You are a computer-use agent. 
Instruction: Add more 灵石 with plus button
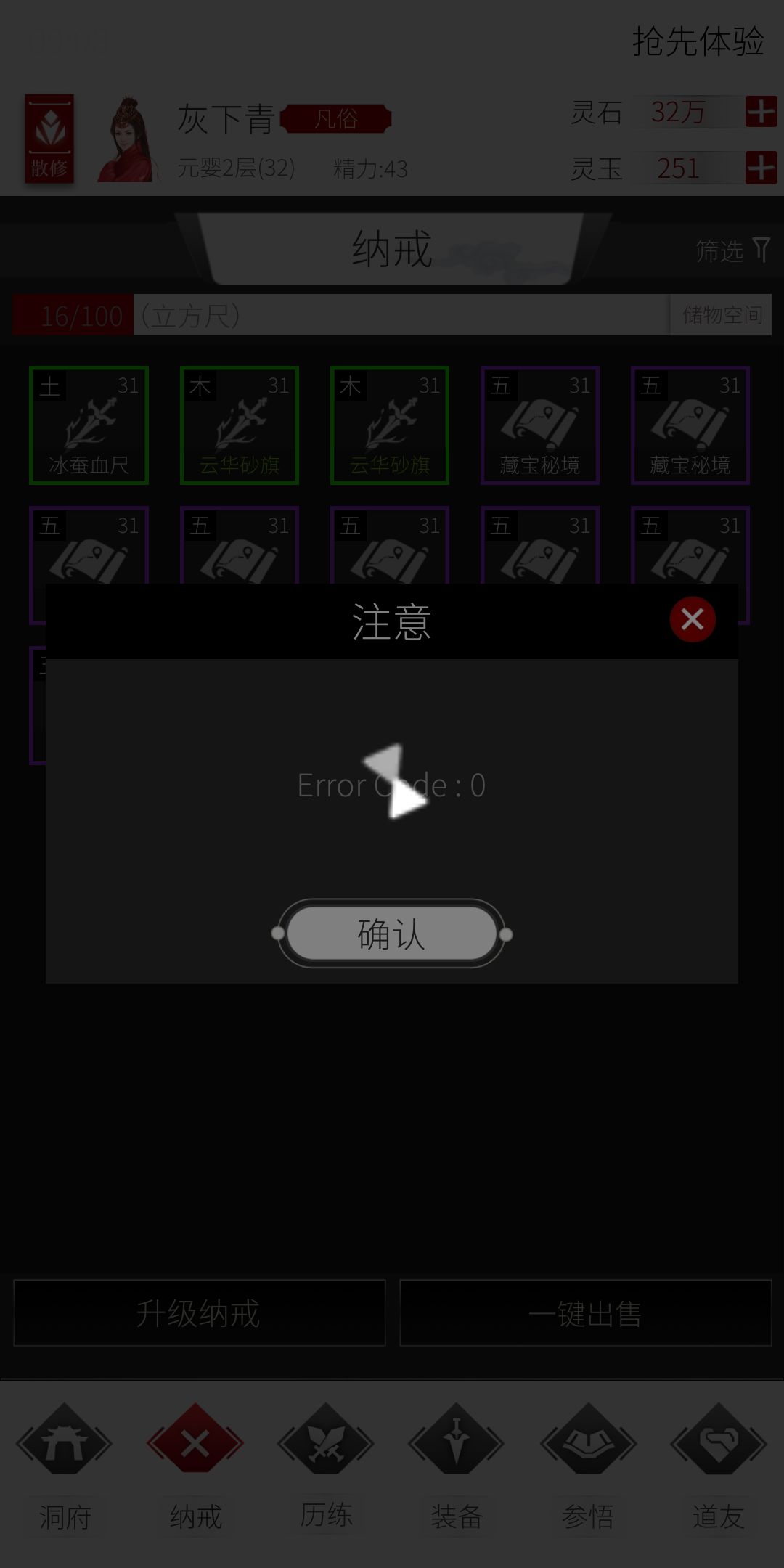tap(761, 112)
